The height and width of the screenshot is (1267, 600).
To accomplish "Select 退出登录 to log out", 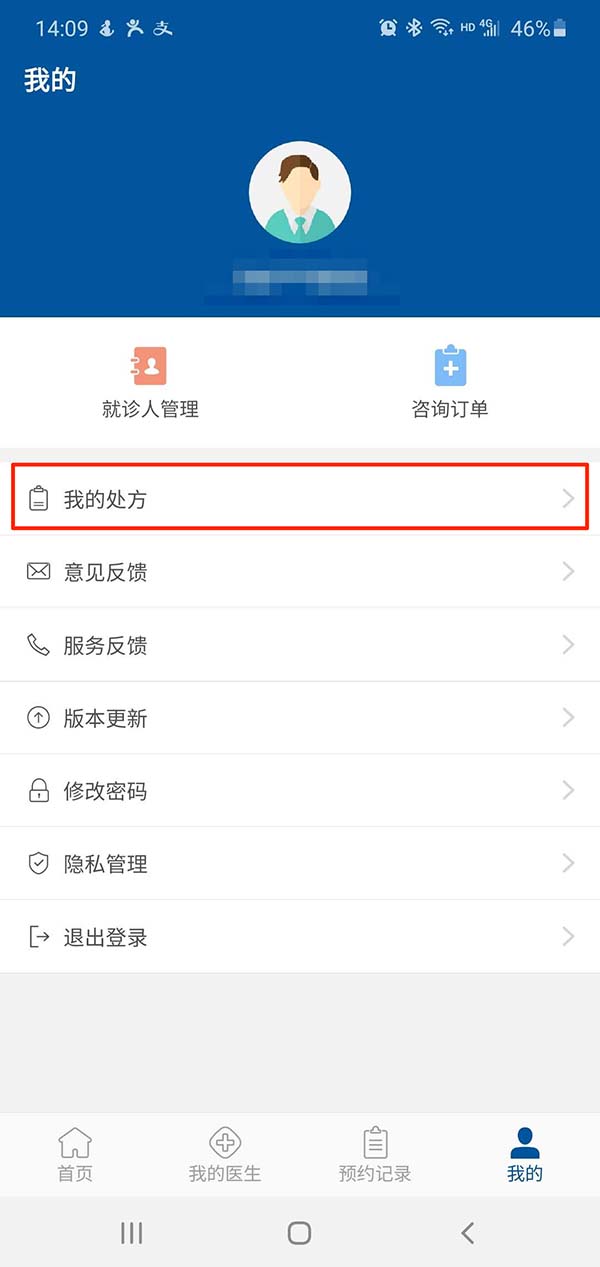I will tap(300, 937).
